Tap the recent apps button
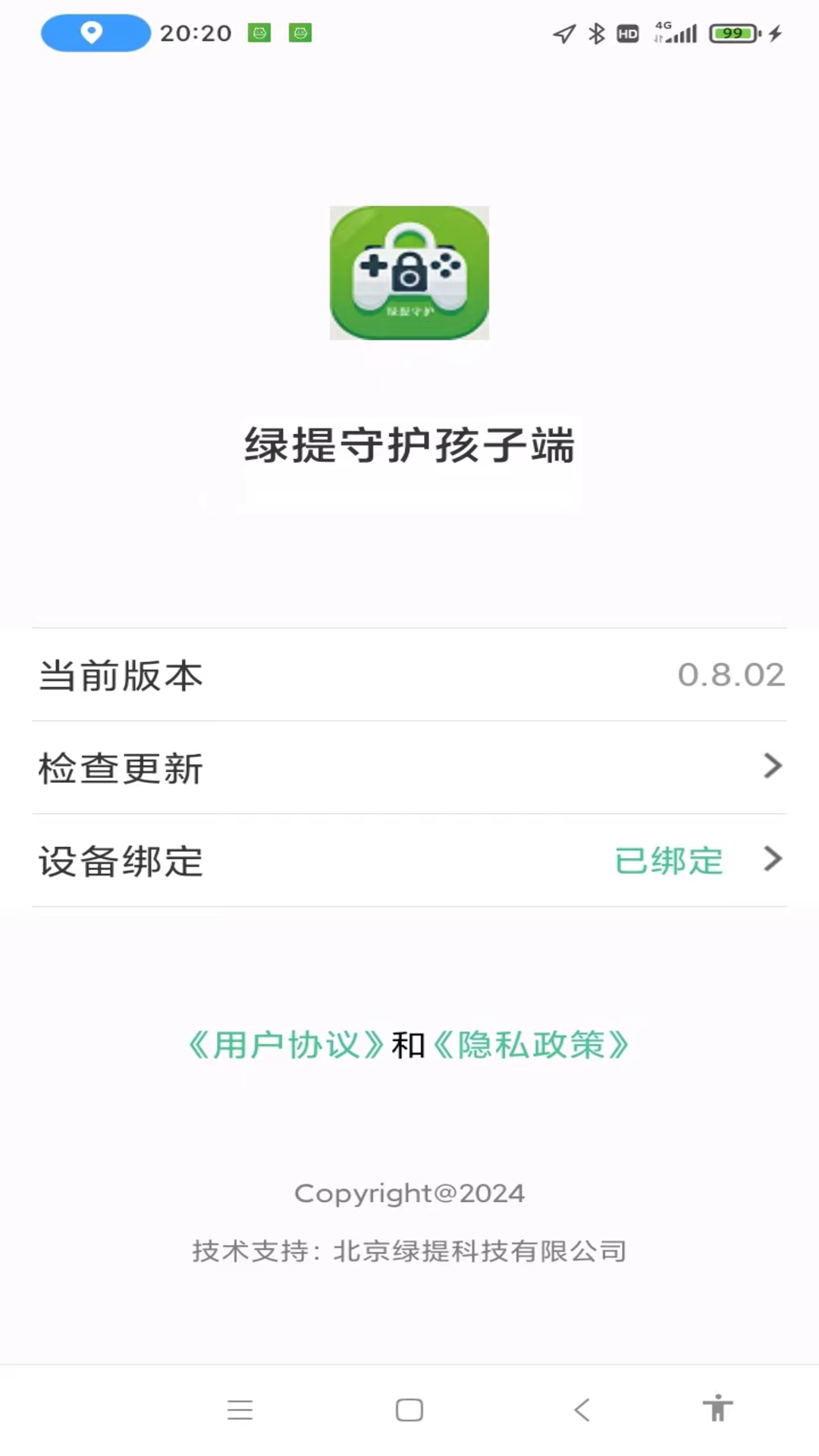Image resolution: width=819 pixels, height=1456 pixels. (240, 1408)
